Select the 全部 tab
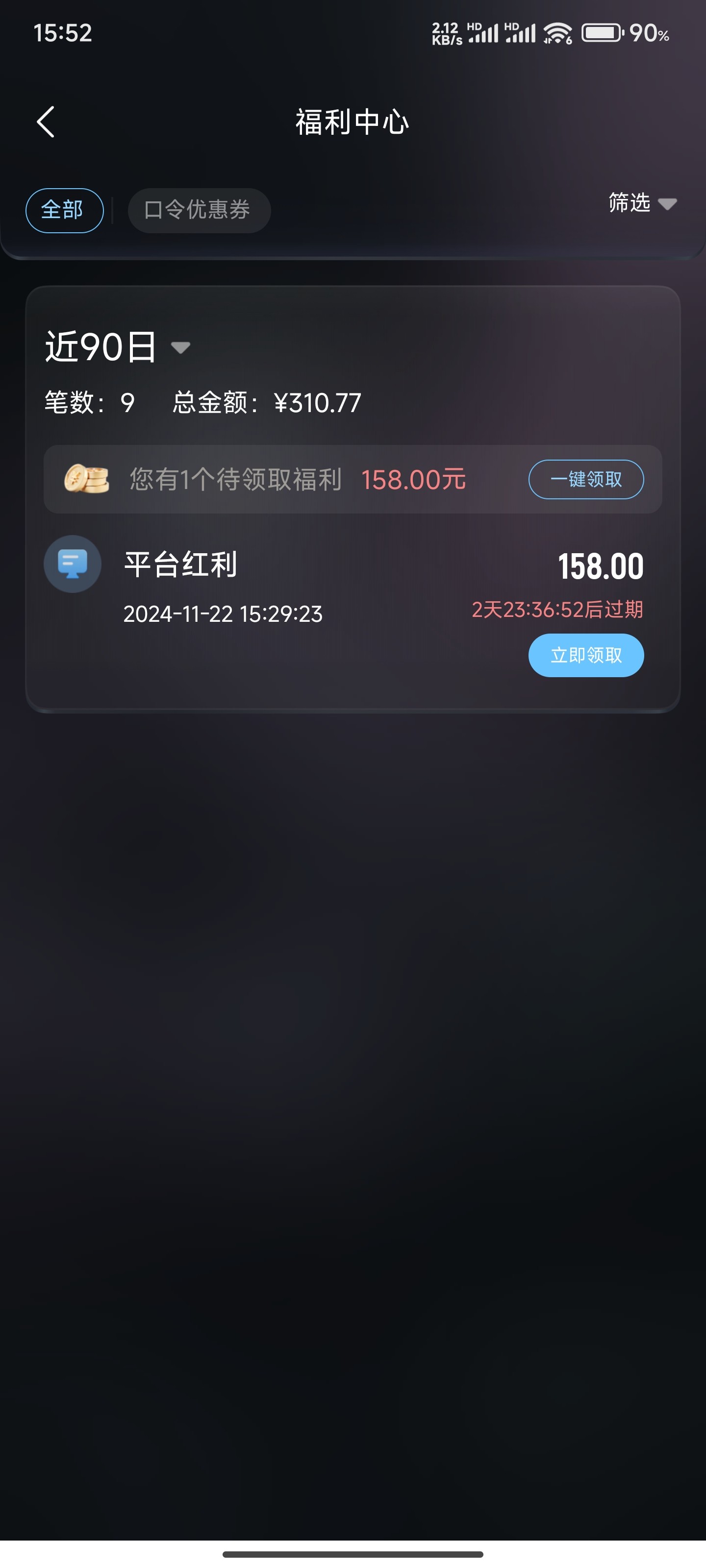 tap(64, 211)
